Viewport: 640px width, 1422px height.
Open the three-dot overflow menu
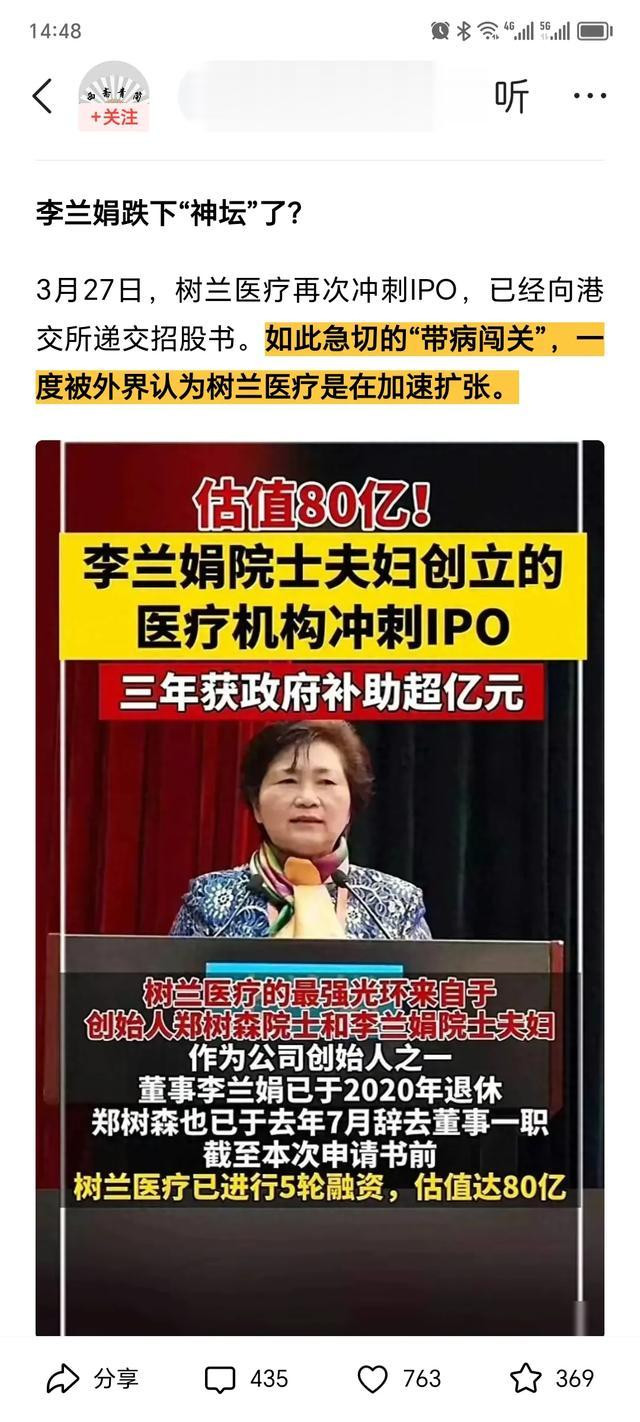[590, 97]
